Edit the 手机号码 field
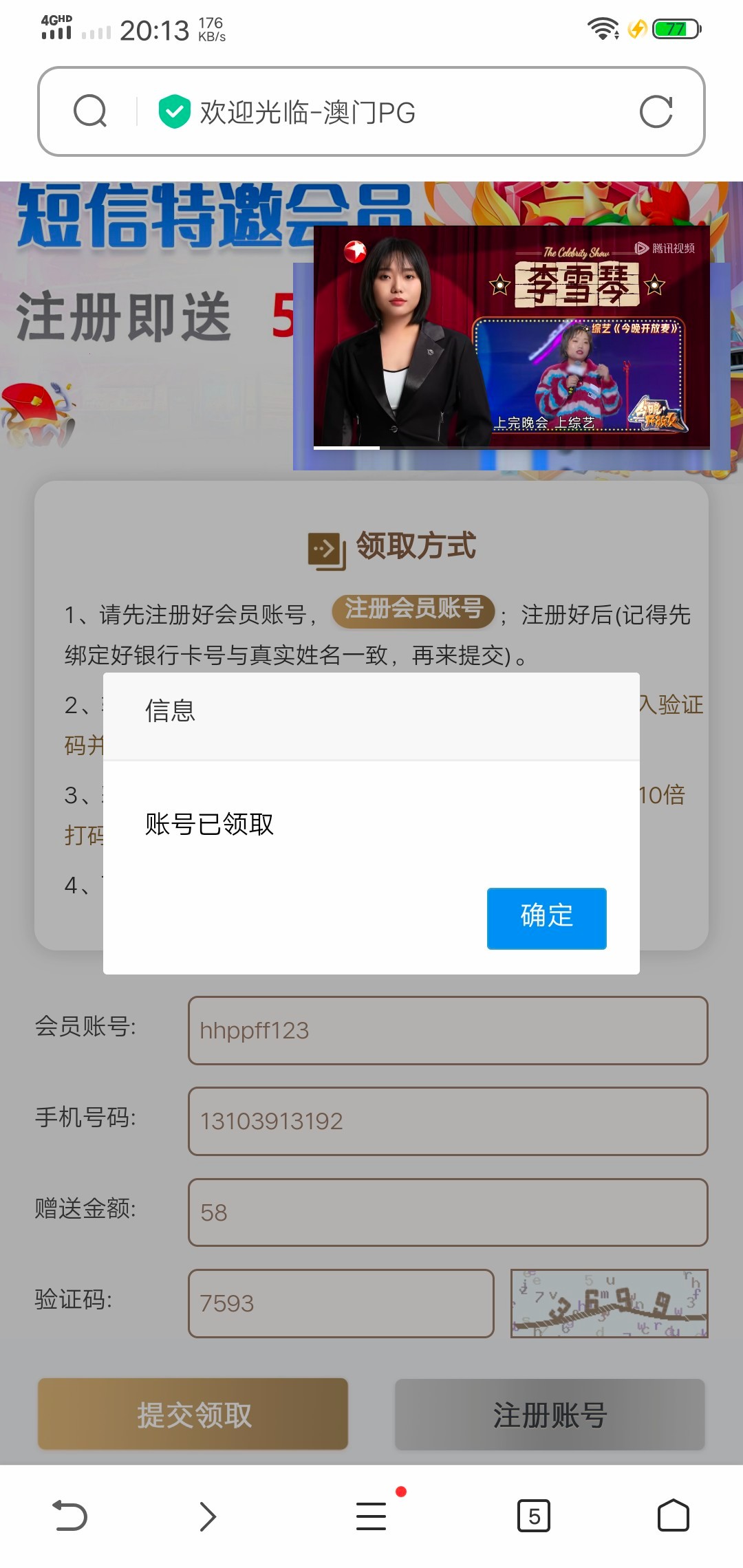 pyautogui.click(x=447, y=1121)
